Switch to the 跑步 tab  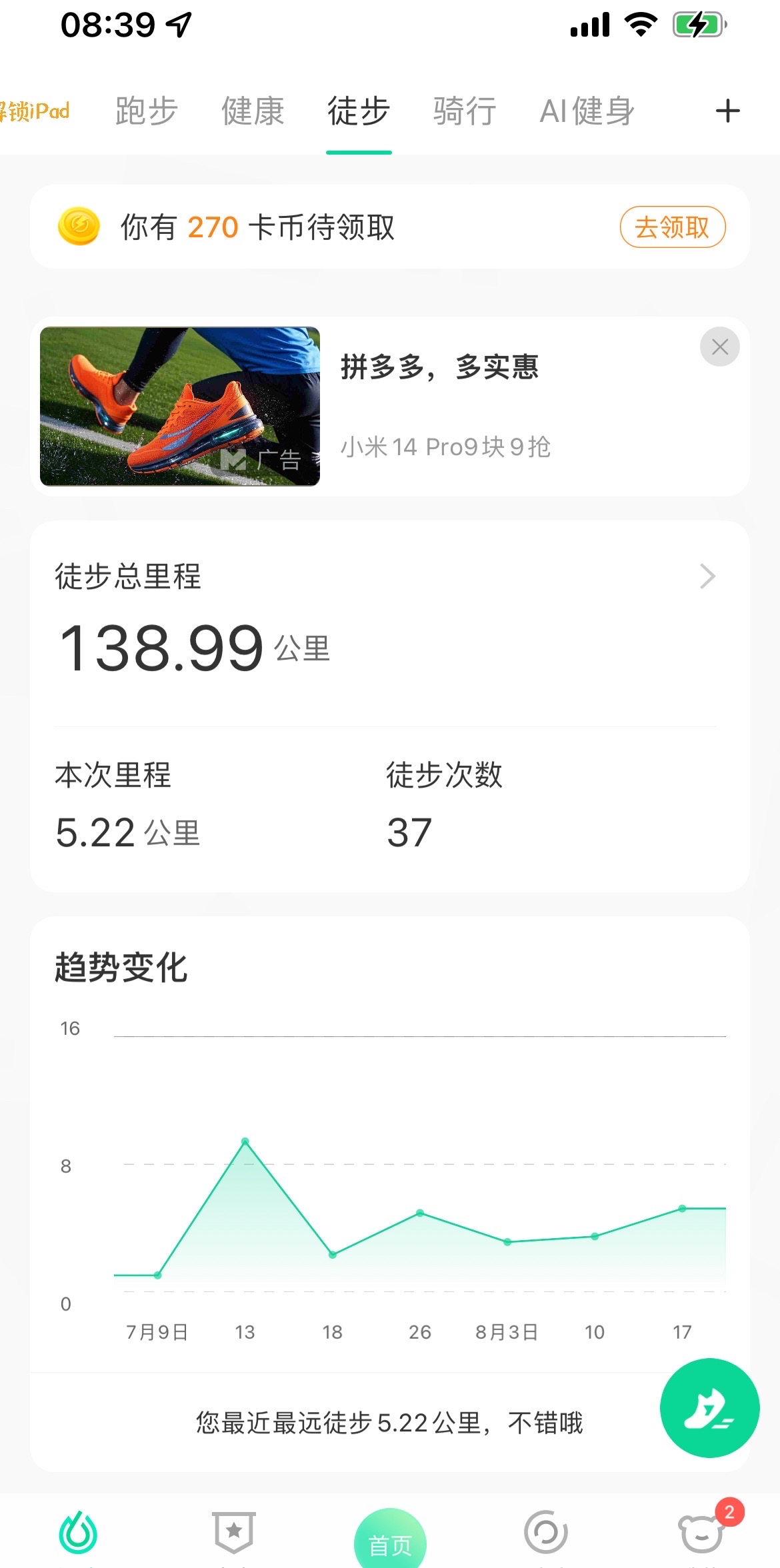(146, 111)
